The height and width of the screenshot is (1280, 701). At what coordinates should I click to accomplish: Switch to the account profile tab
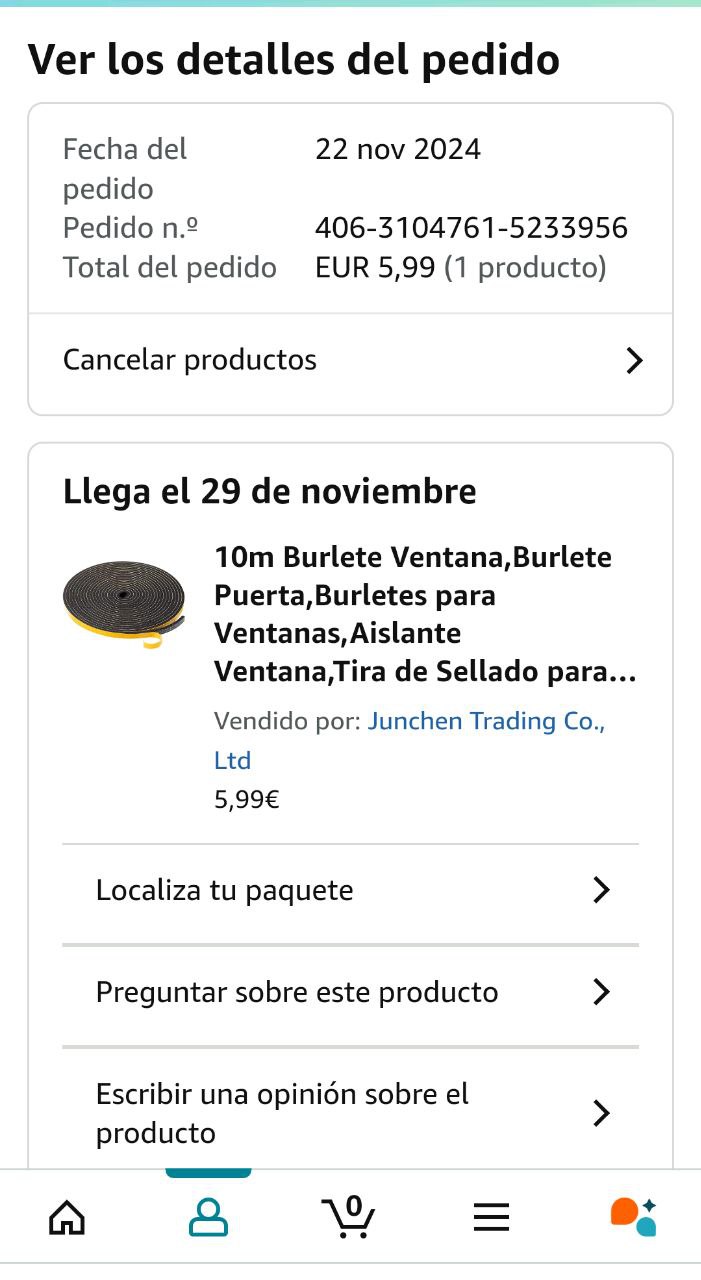coord(208,1217)
